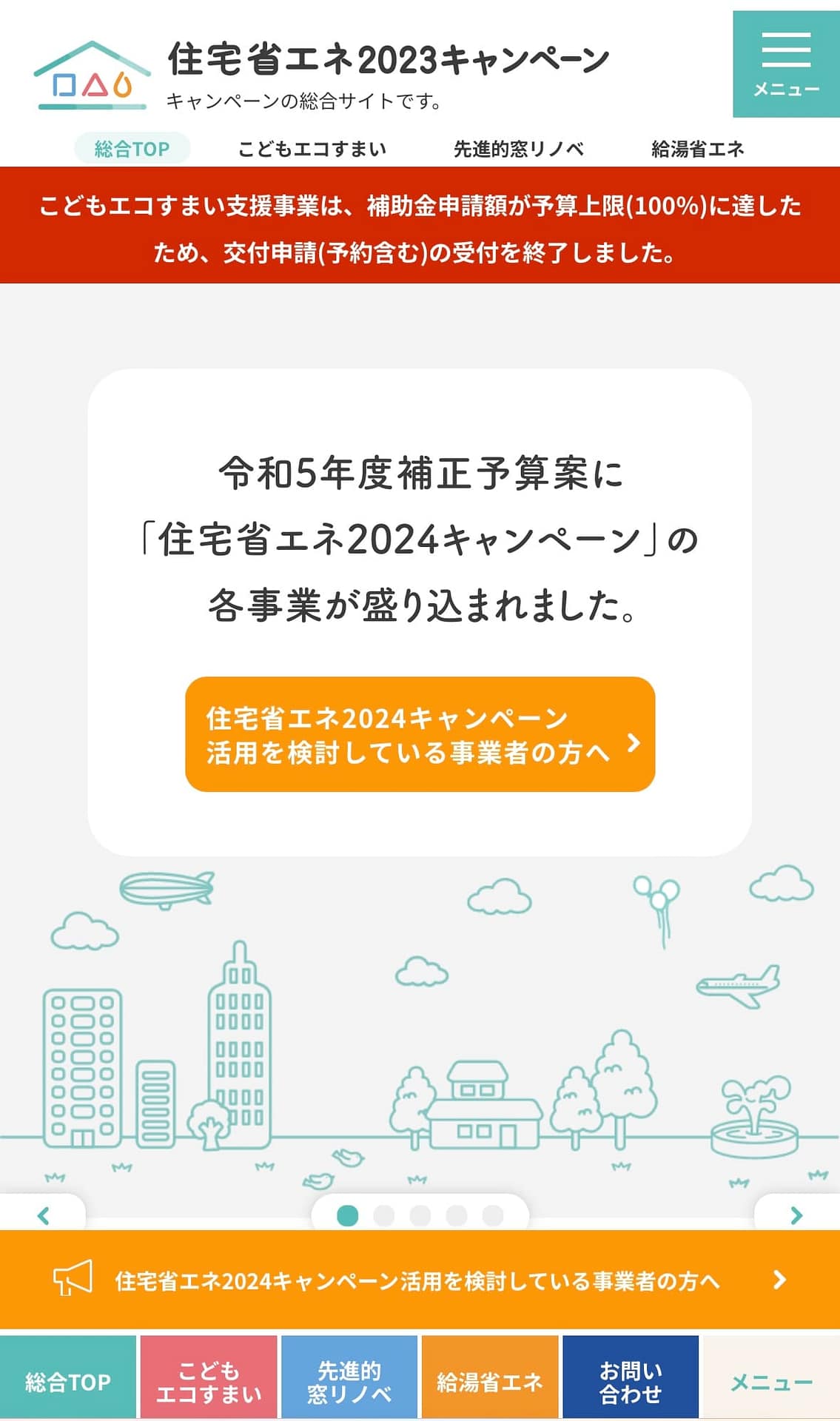Open the megaphone banner for 事業者の方へ

(420, 1280)
